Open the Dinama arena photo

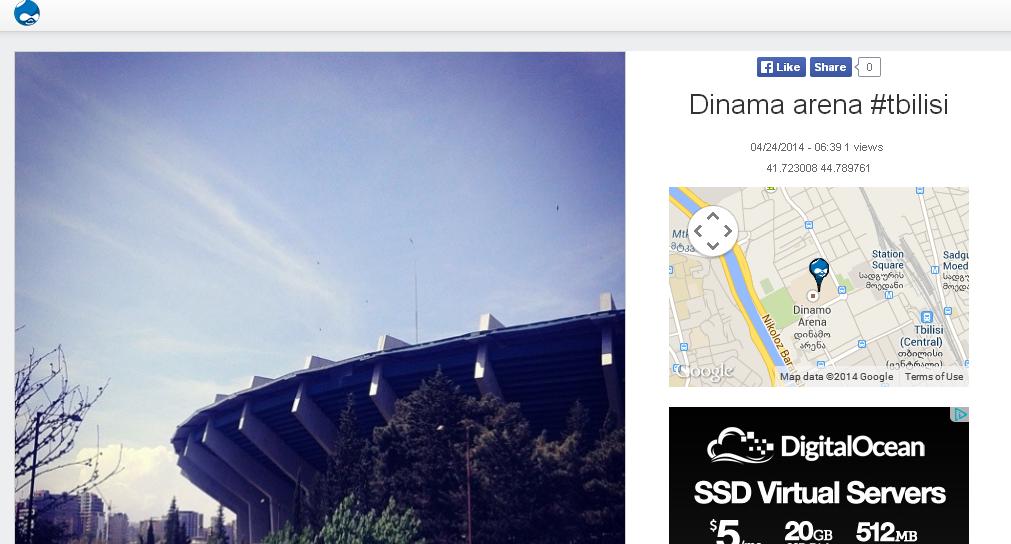(320, 298)
